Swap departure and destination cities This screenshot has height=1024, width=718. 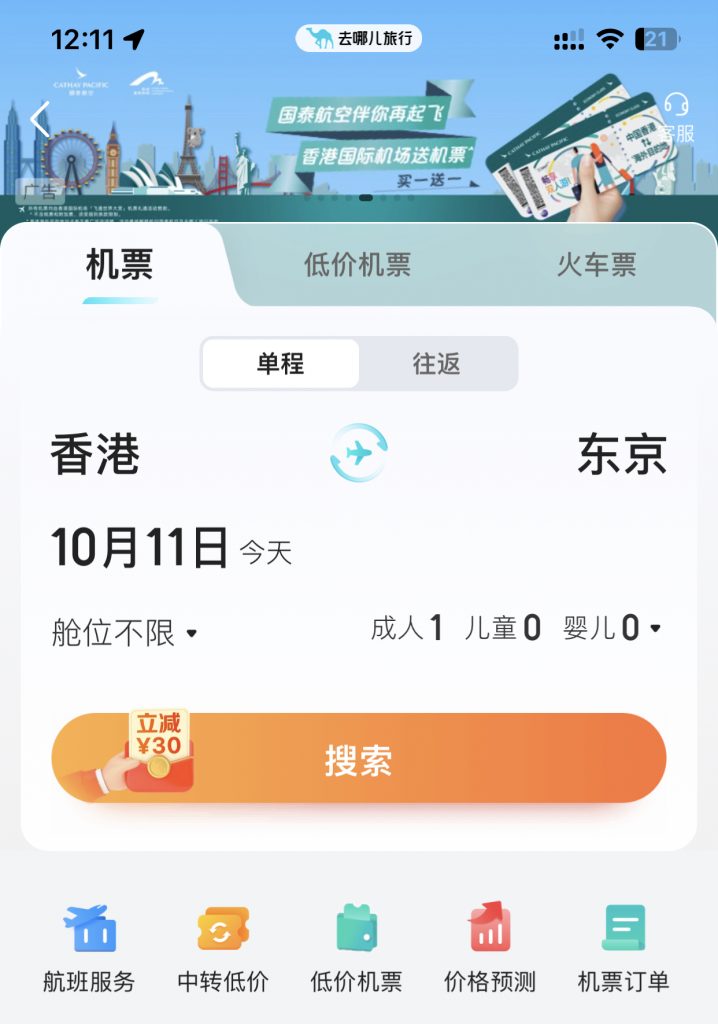358,453
